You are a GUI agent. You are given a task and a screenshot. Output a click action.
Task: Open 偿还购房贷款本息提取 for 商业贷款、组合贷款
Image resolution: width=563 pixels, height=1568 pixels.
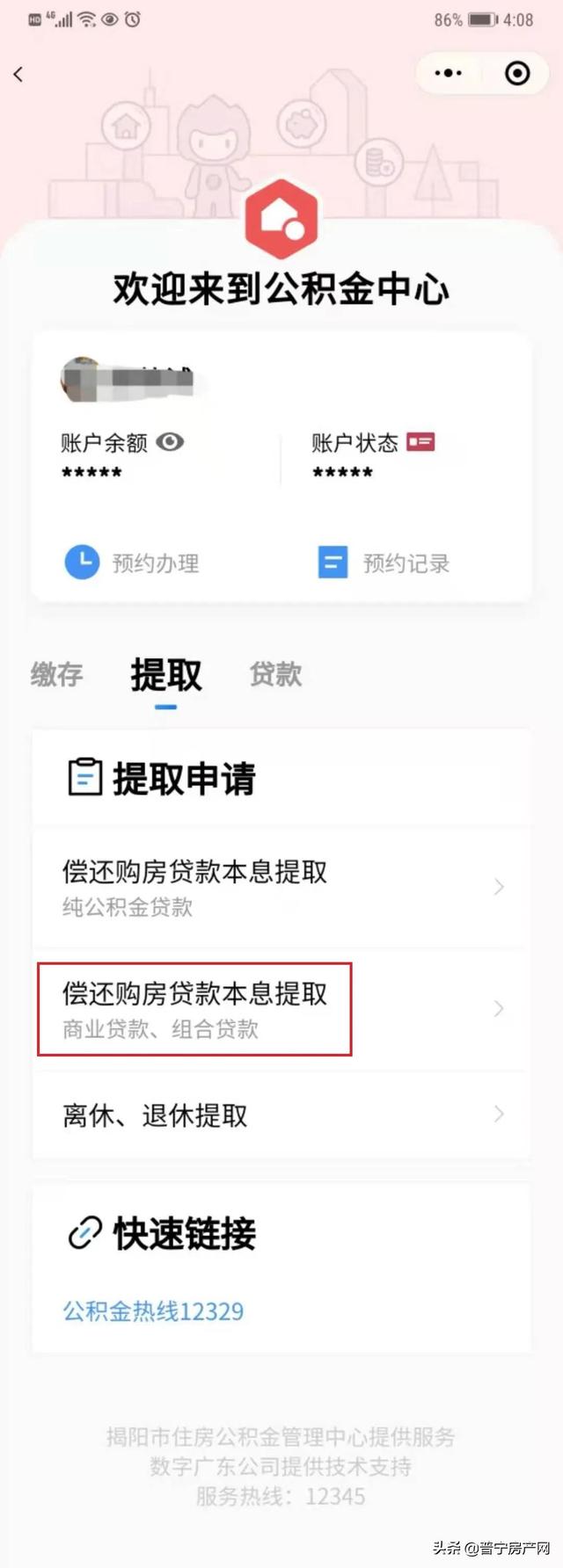tap(281, 1009)
